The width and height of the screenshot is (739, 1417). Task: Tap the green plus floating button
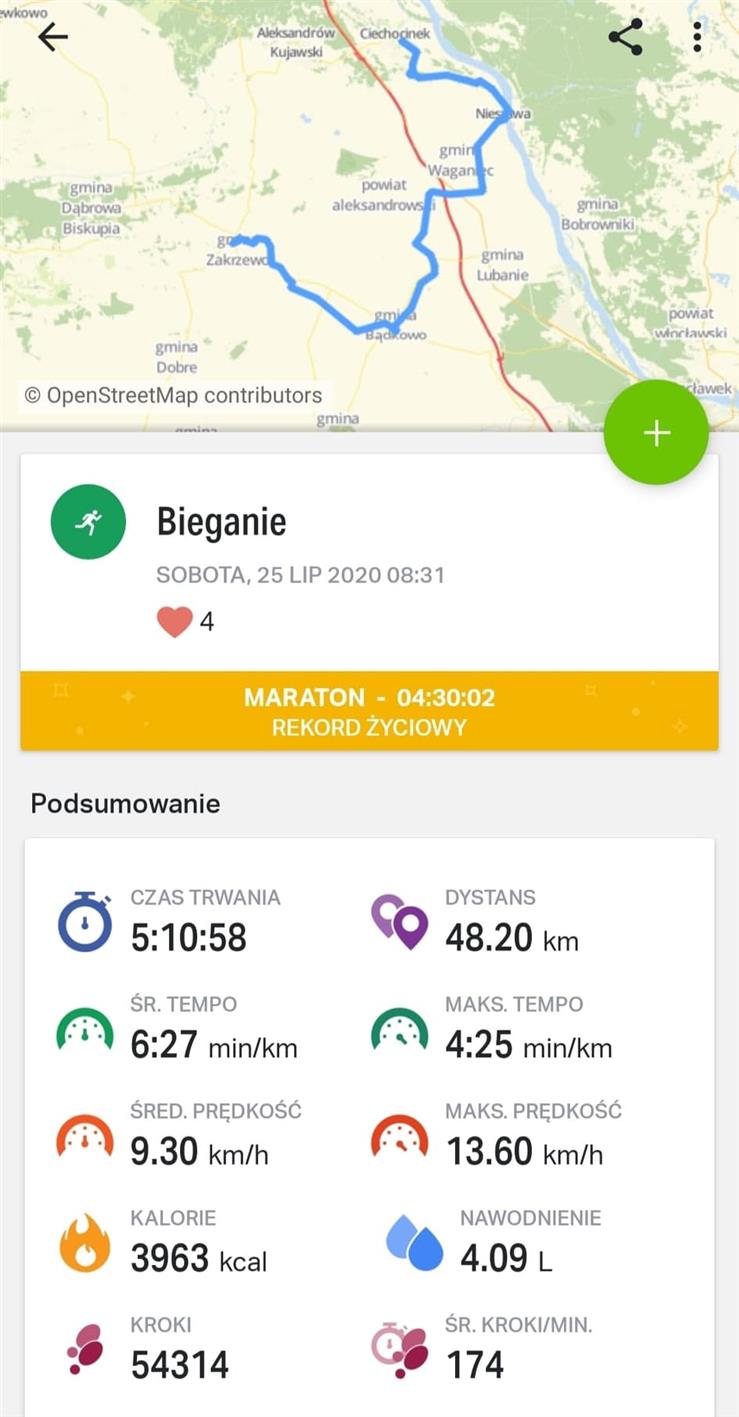click(x=656, y=432)
